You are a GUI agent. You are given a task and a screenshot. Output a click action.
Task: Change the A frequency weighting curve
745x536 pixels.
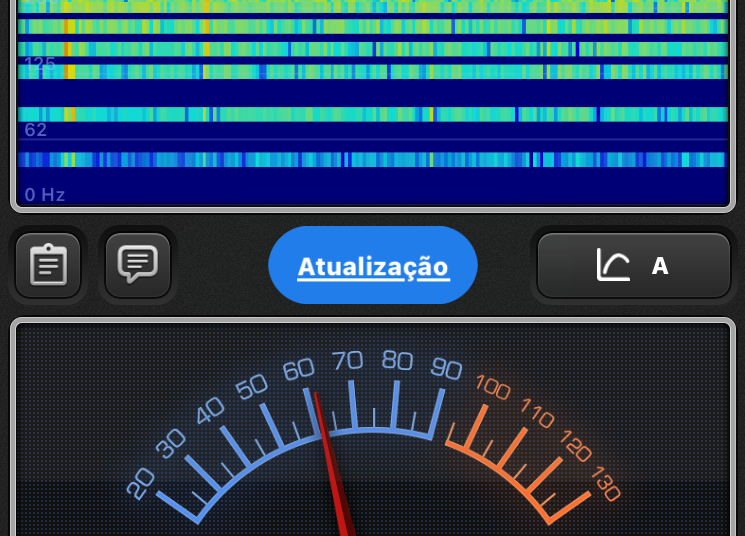633,266
